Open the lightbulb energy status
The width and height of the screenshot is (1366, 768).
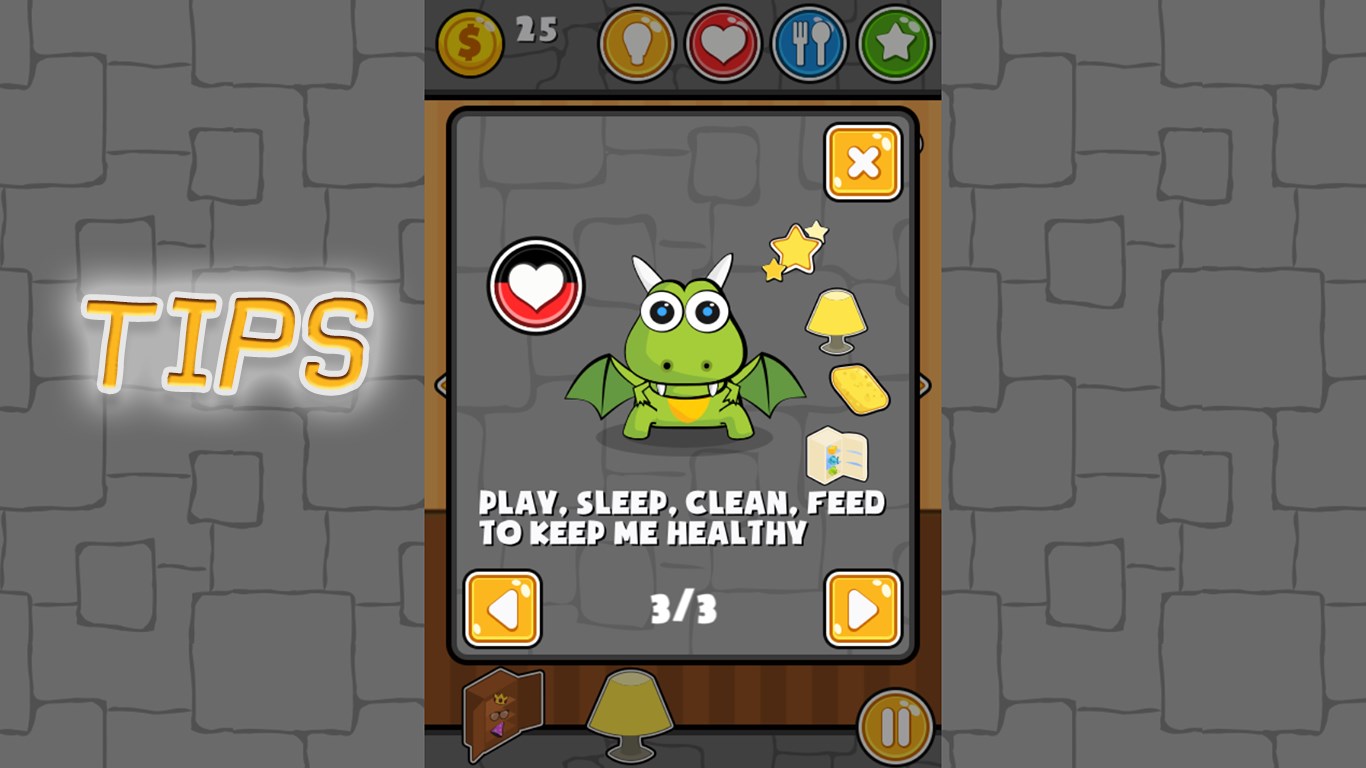(x=637, y=43)
